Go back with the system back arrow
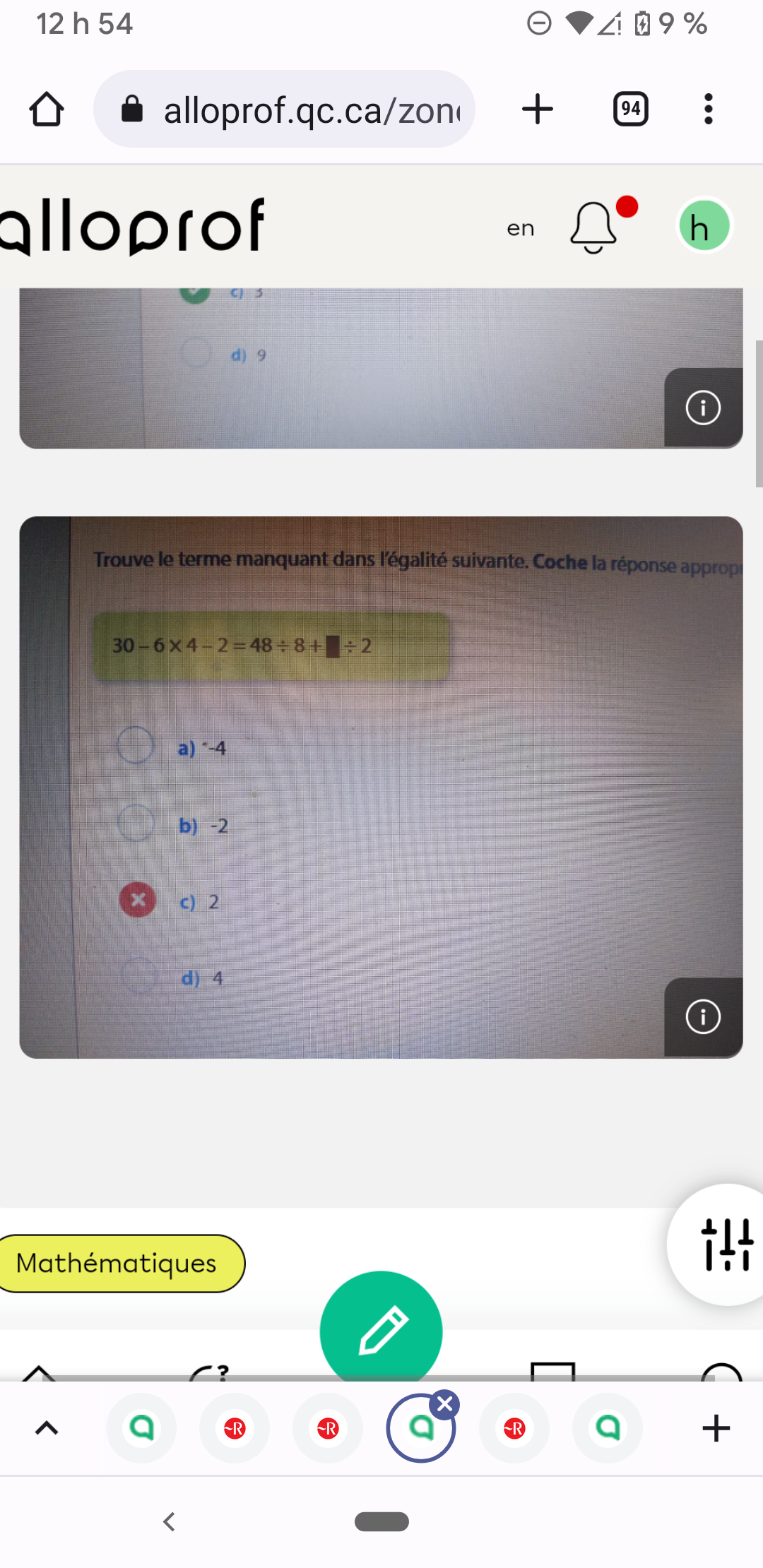Screen dimensions: 763x1568 coord(169,1521)
